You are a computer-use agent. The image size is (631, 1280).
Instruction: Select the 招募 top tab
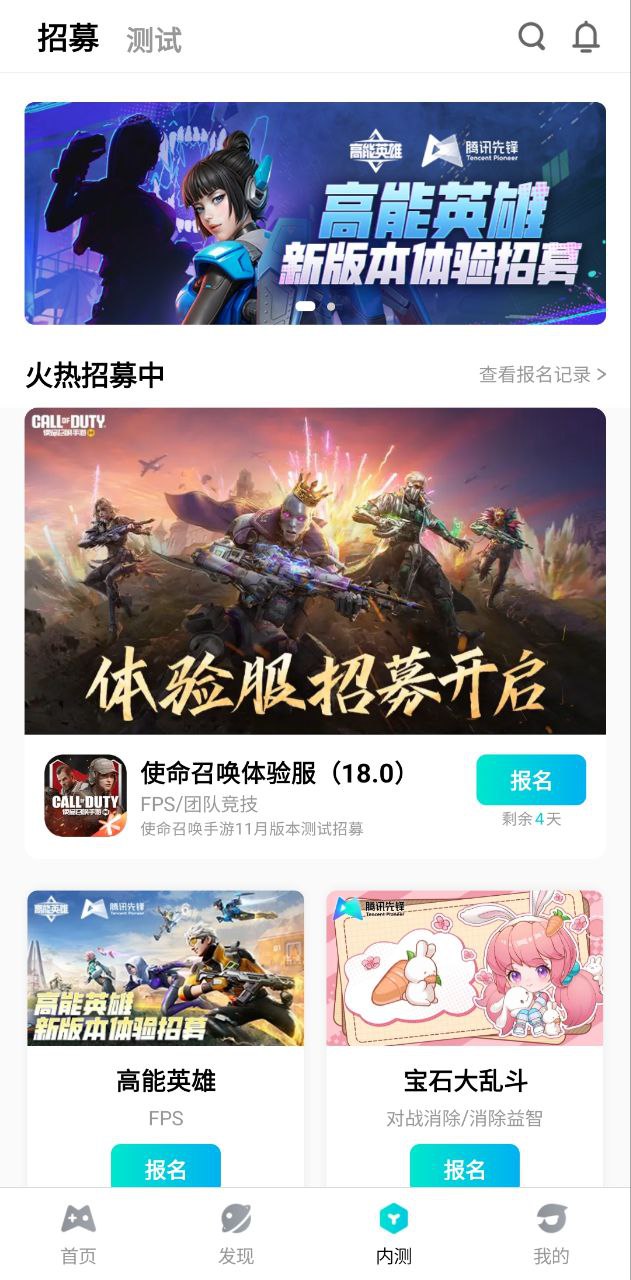point(68,38)
